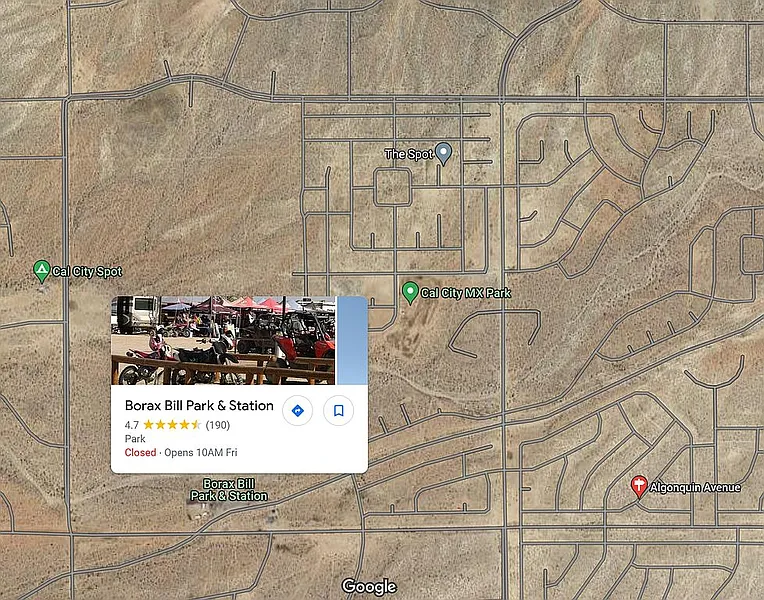Viewport: 764px width, 600px height.
Task: Open Borax Bill Park & Station title
Action: pyautogui.click(x=199, y=405)
